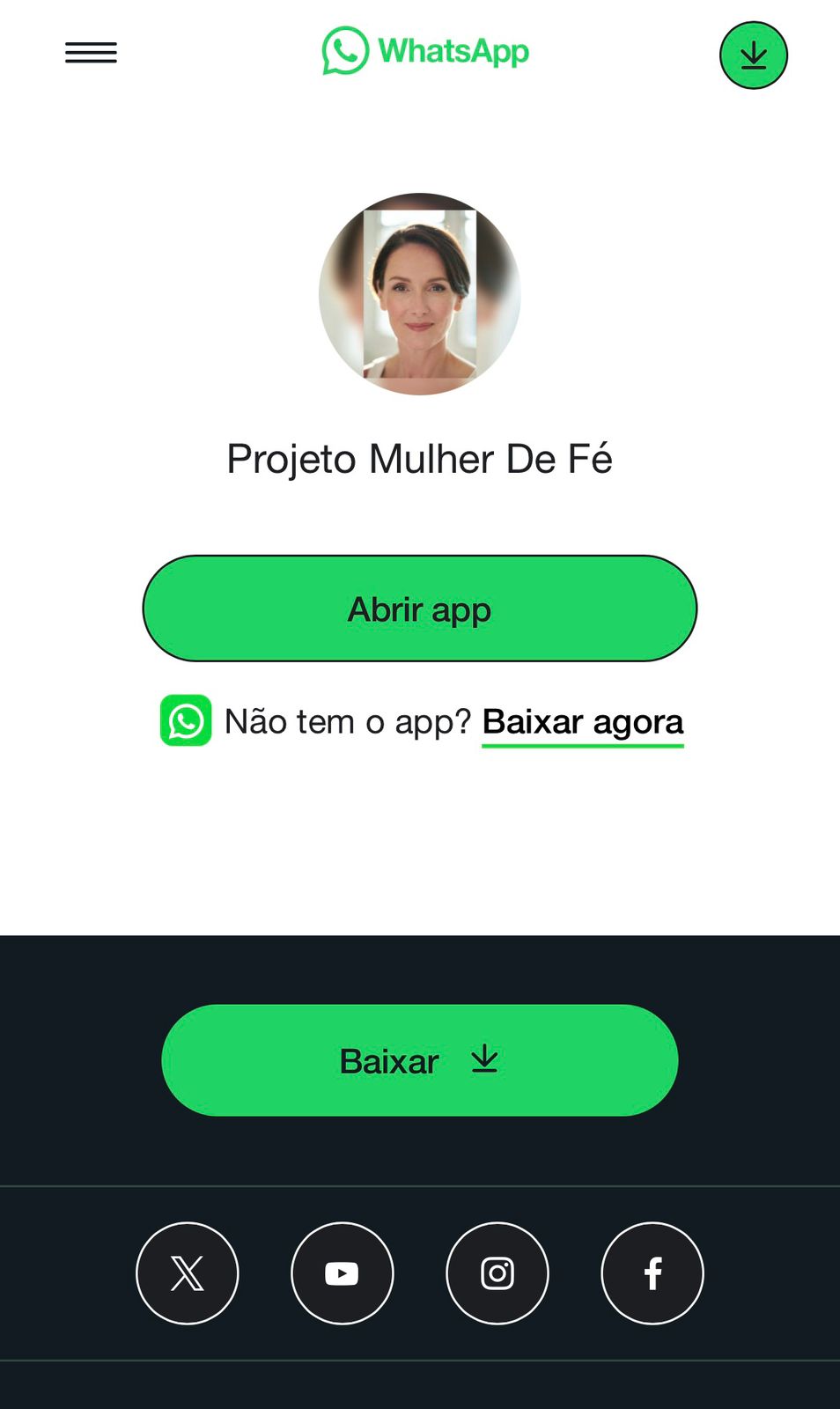Tap the download icon in the header
This screenshot has height=1409, width=840.
[x=753, y=55]
